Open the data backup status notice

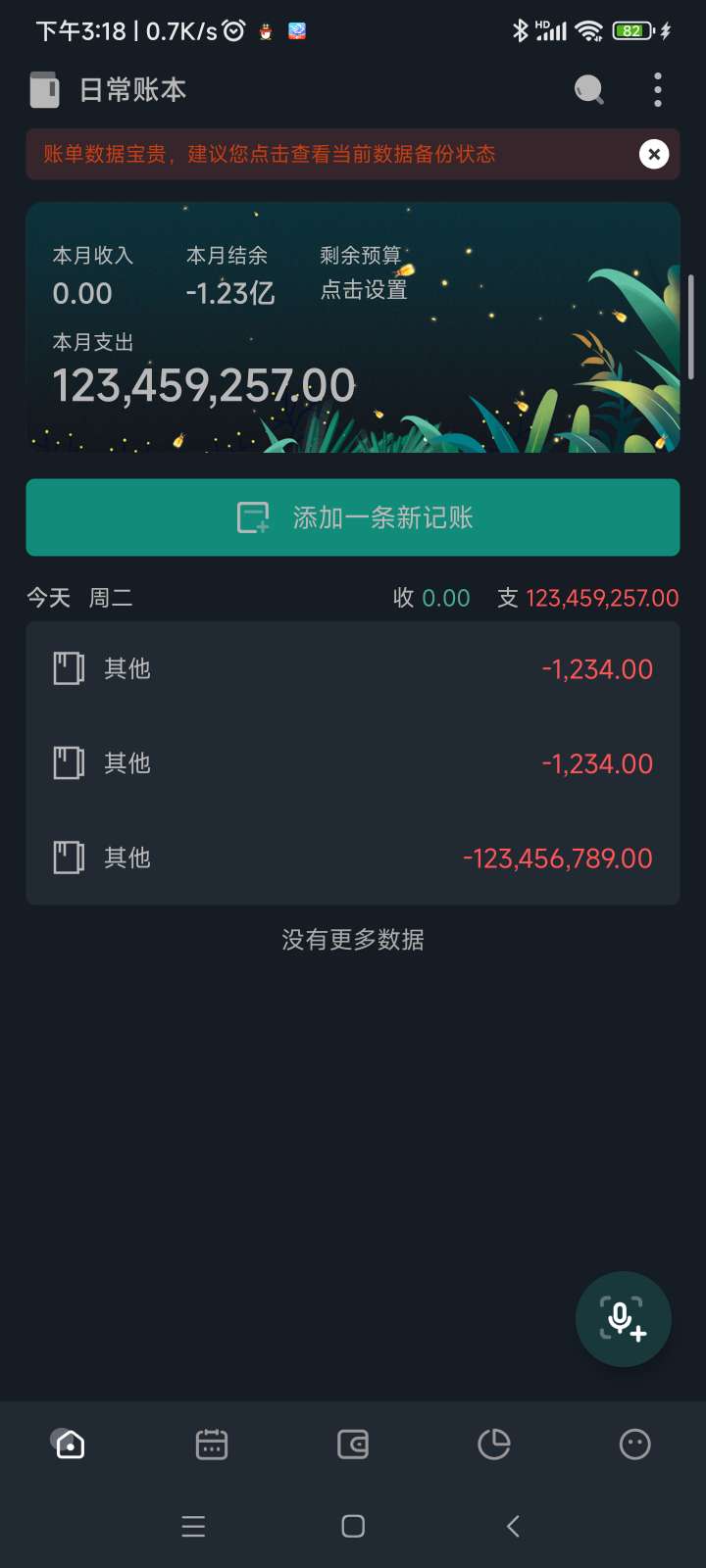270,154
